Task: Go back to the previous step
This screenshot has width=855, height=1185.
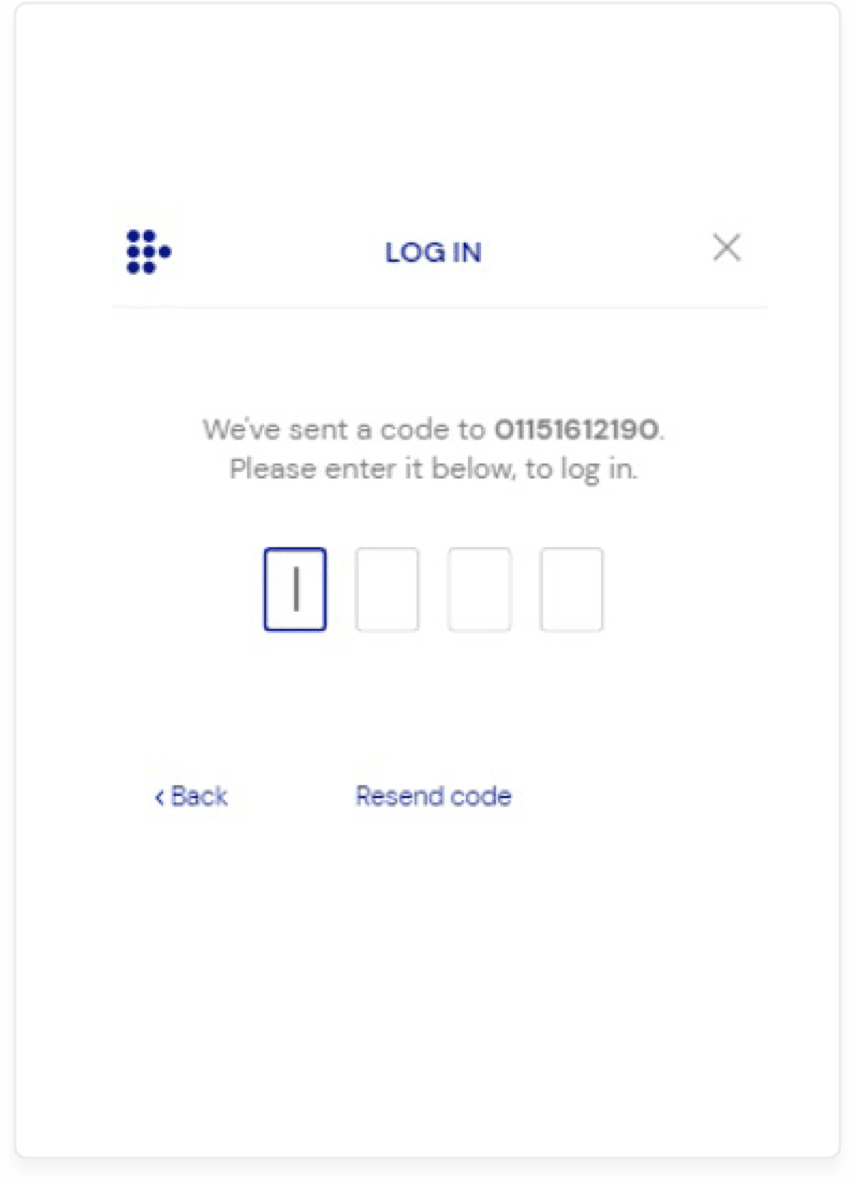Action: pyautogui.click(x=191, y=796)
